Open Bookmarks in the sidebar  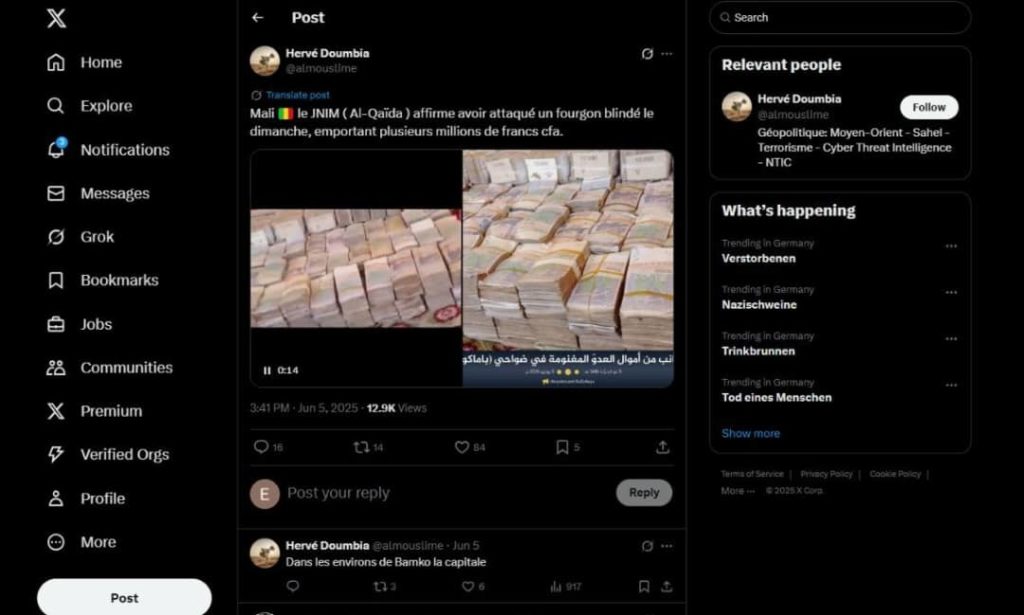pos(118,281)
